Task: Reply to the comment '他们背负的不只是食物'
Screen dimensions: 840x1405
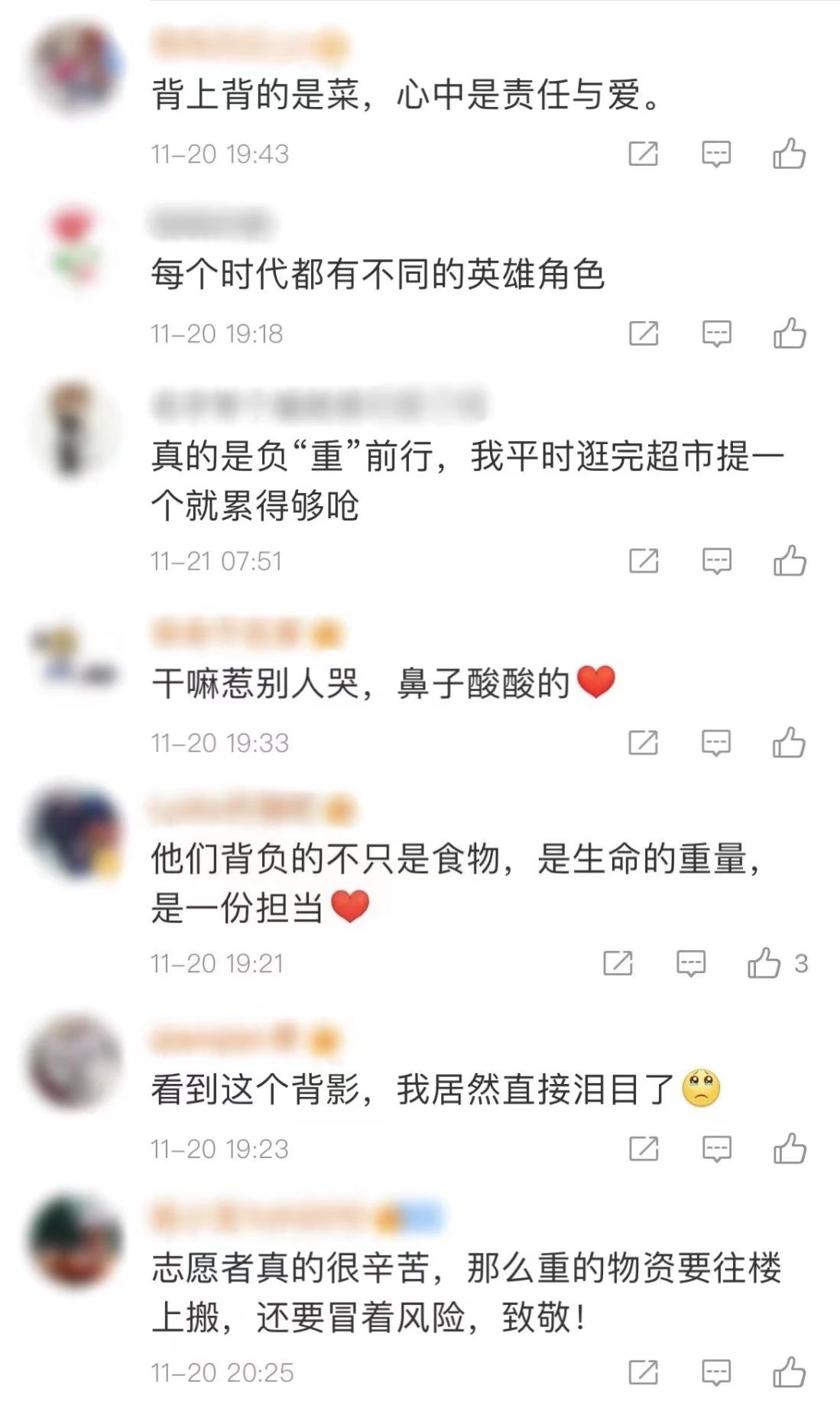Action: tap(691, 964)
